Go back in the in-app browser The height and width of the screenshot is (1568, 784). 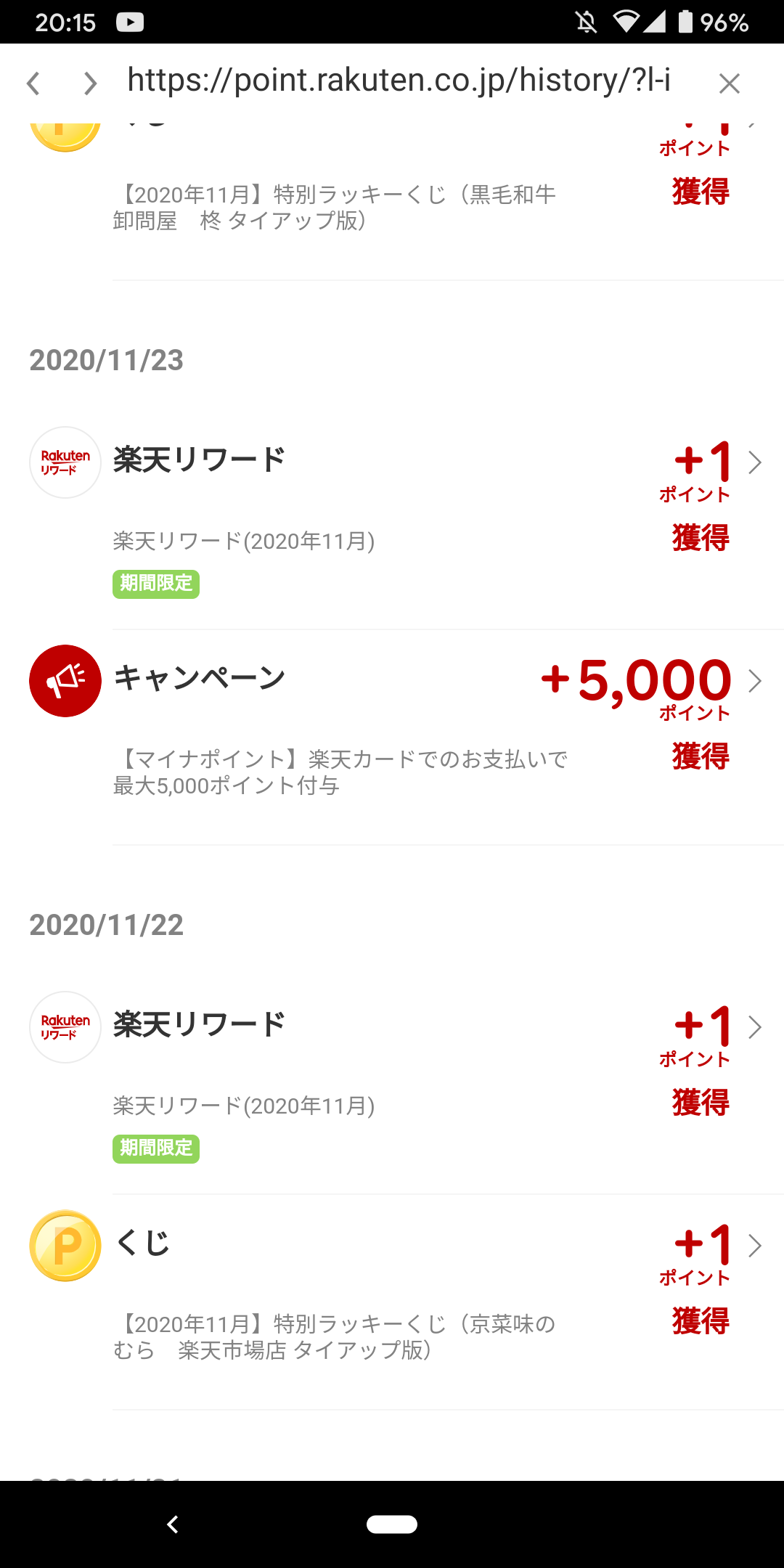33,83
